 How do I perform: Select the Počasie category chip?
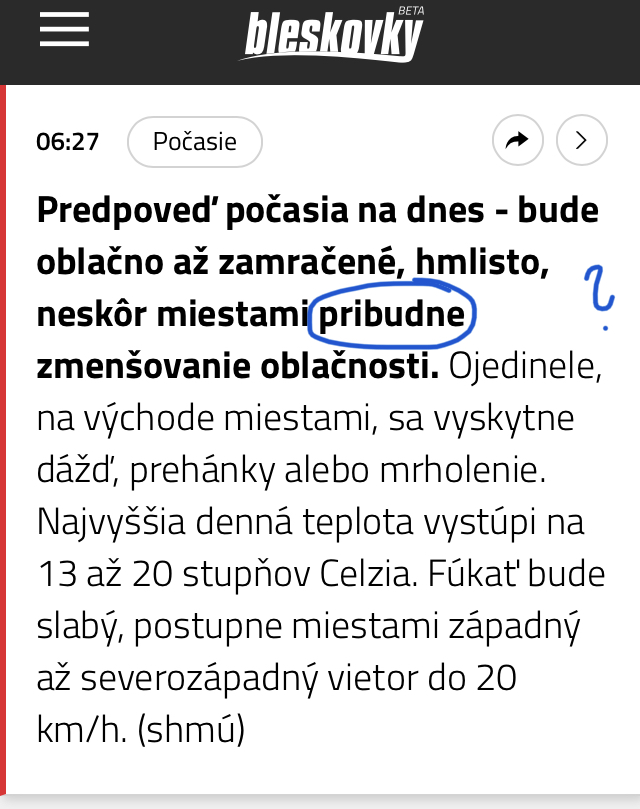pyautogui.click(x=194, y=142)
